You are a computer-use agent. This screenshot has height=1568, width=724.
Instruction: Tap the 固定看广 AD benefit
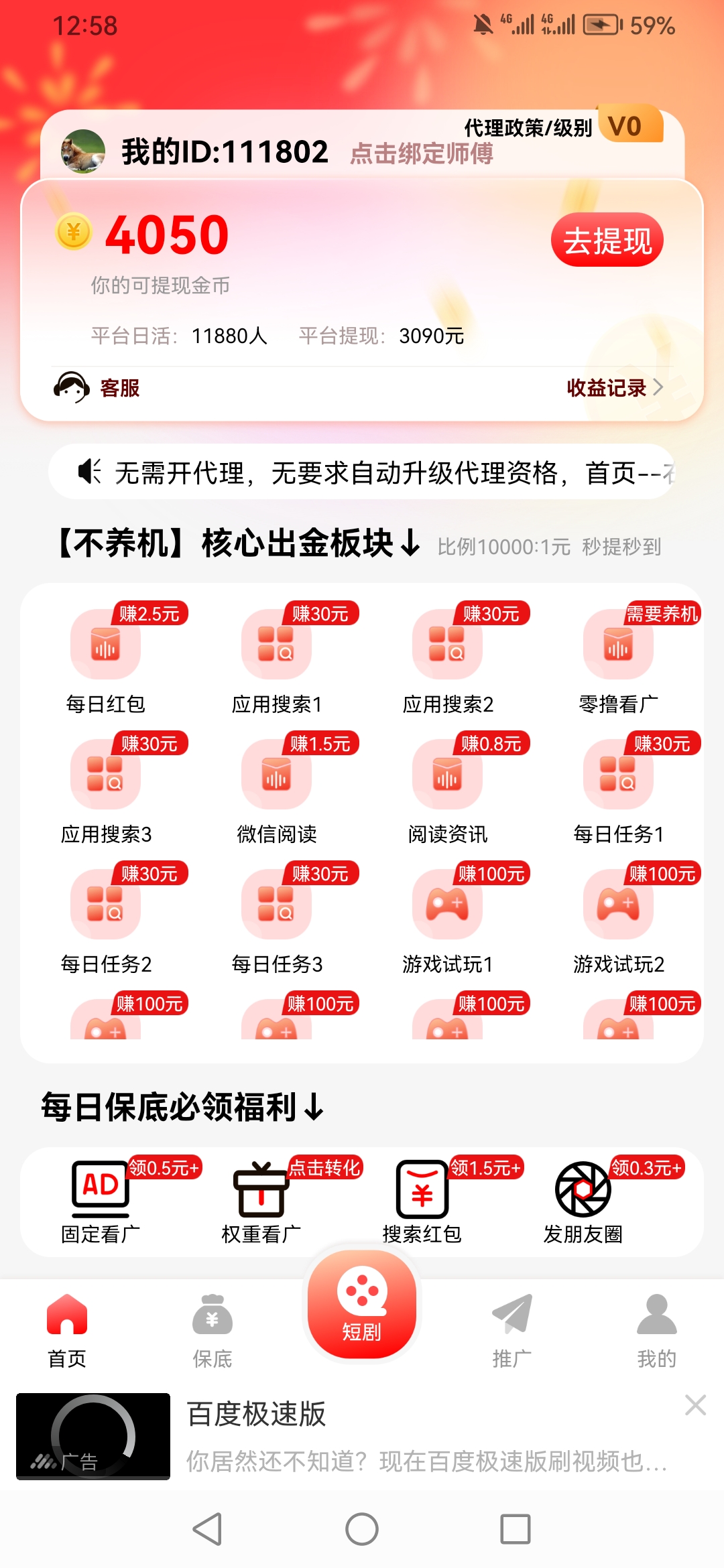[x=101, y=1201]
